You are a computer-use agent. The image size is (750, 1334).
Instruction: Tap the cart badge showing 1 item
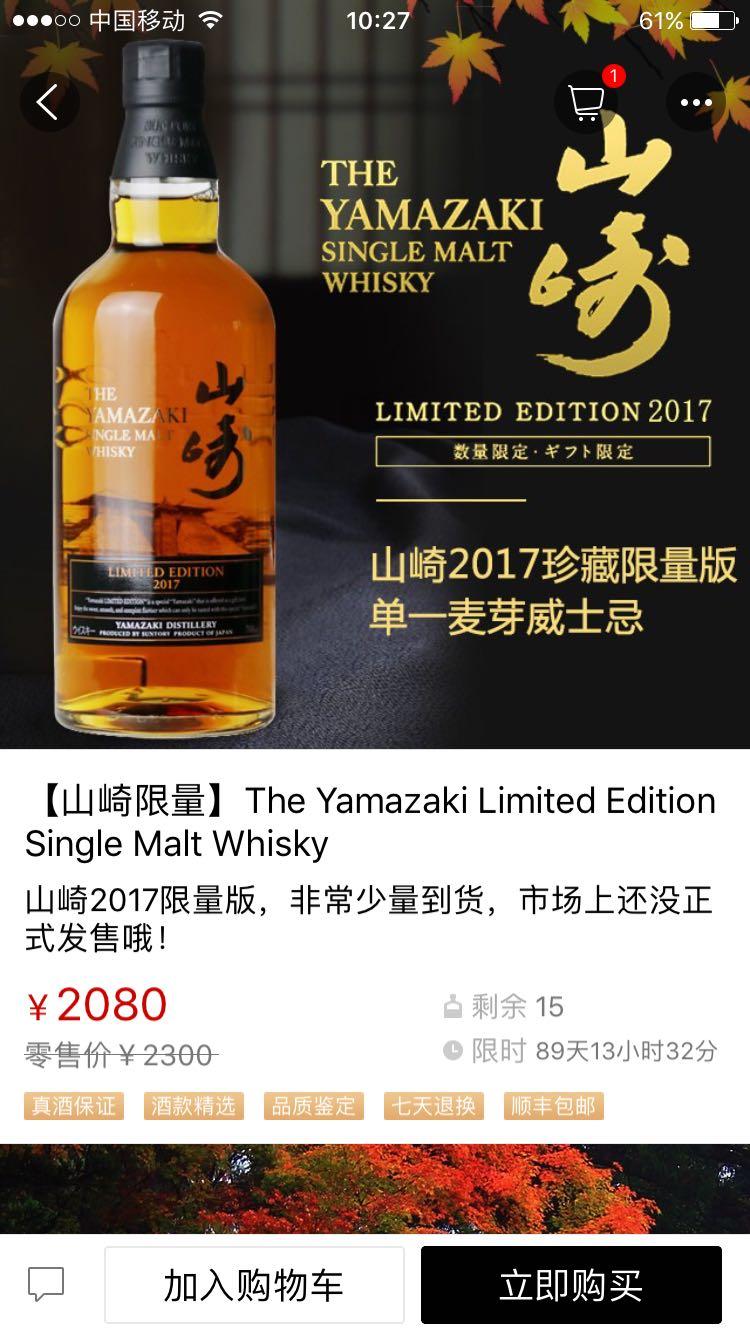tap(613, 75)
